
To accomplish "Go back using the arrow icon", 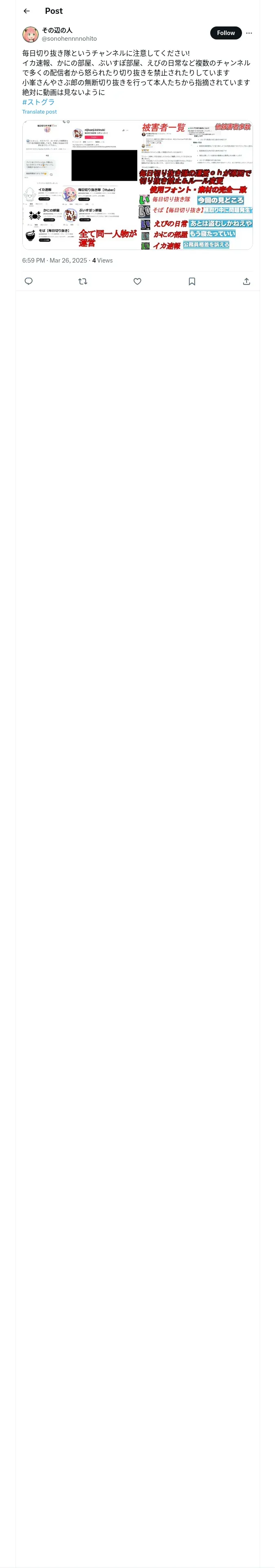I will pos(27,11).
